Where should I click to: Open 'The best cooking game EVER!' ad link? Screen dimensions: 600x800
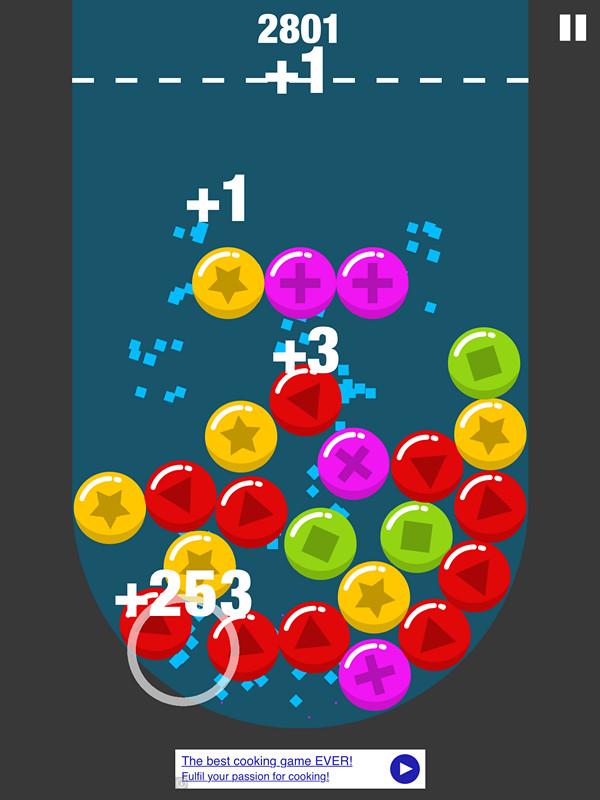pos(266,761)
